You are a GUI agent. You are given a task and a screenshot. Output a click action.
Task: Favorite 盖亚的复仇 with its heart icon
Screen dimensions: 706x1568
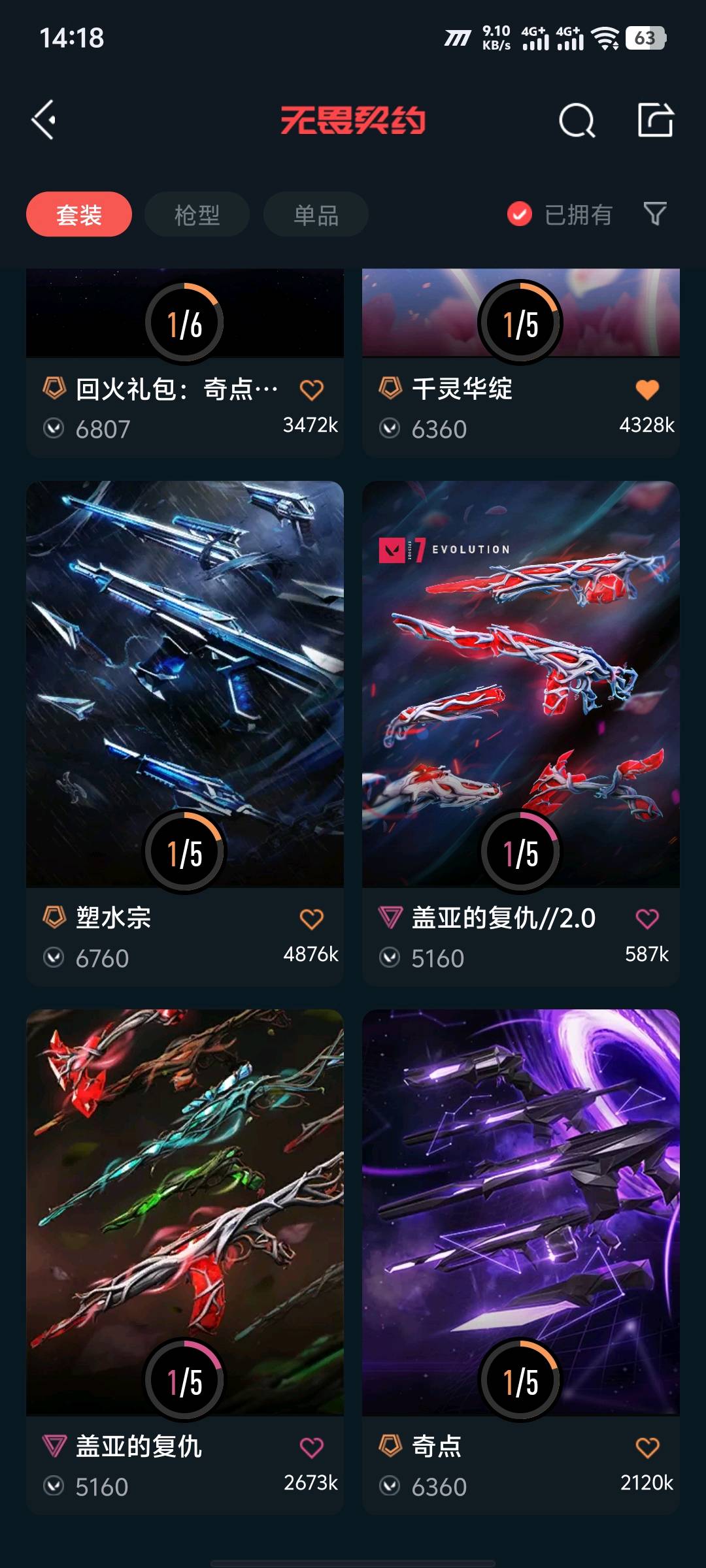(312, 1447)
